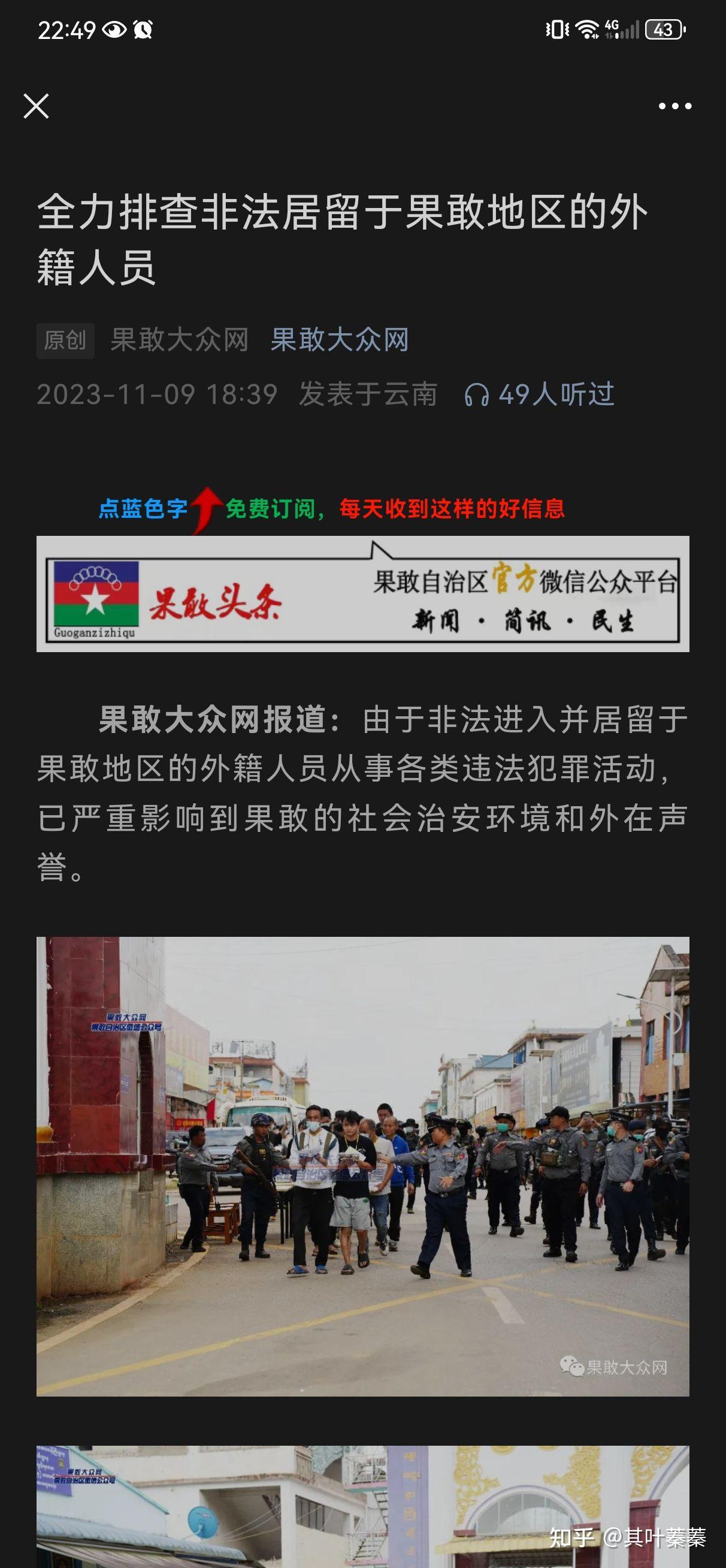View the street patrol photo full screen
The width and height of the screenshot is (726, 1568).
pyautogui.click(x=362, y=1166)
